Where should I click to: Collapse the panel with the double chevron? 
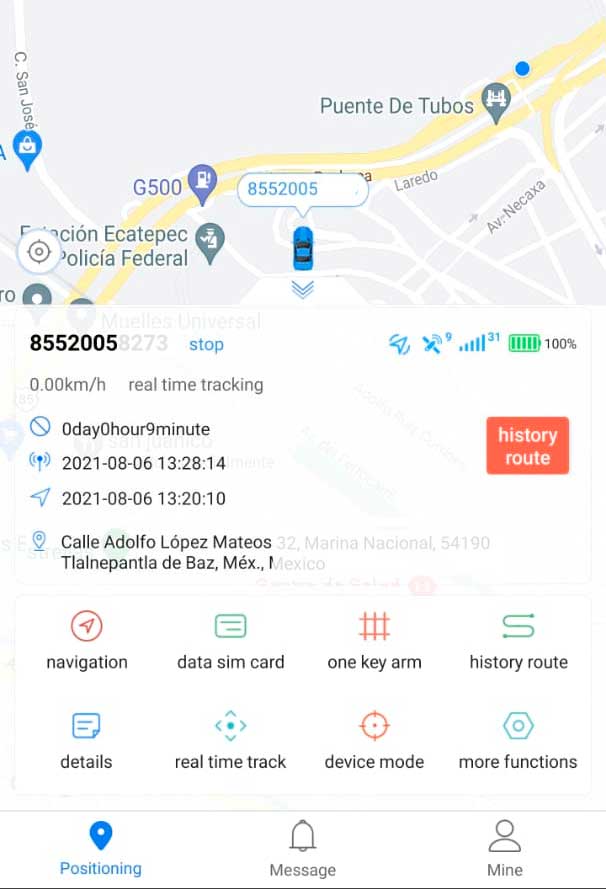[x=302, y=289]
